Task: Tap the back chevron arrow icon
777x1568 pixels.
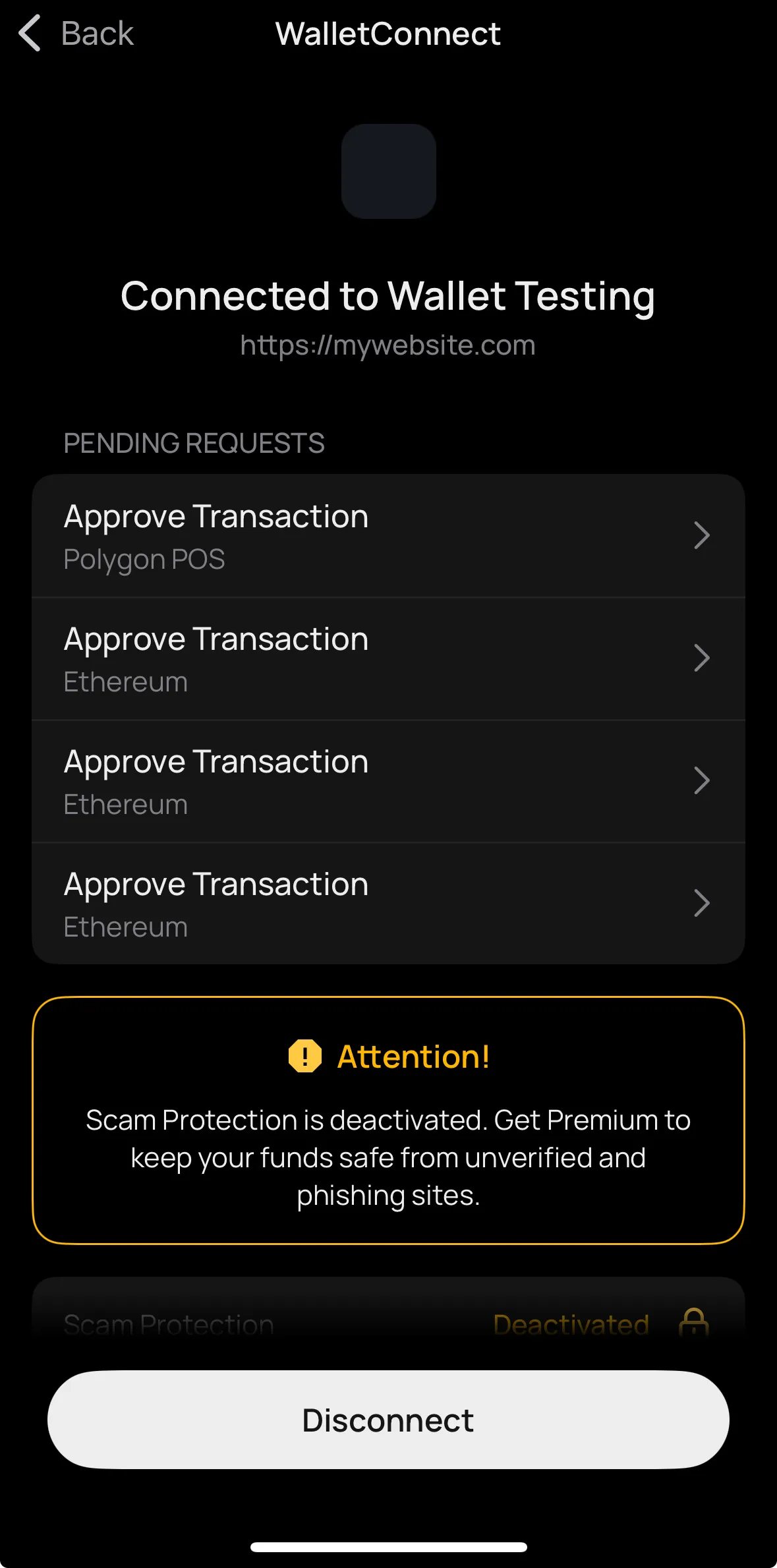Action: (x=29, y=33)
